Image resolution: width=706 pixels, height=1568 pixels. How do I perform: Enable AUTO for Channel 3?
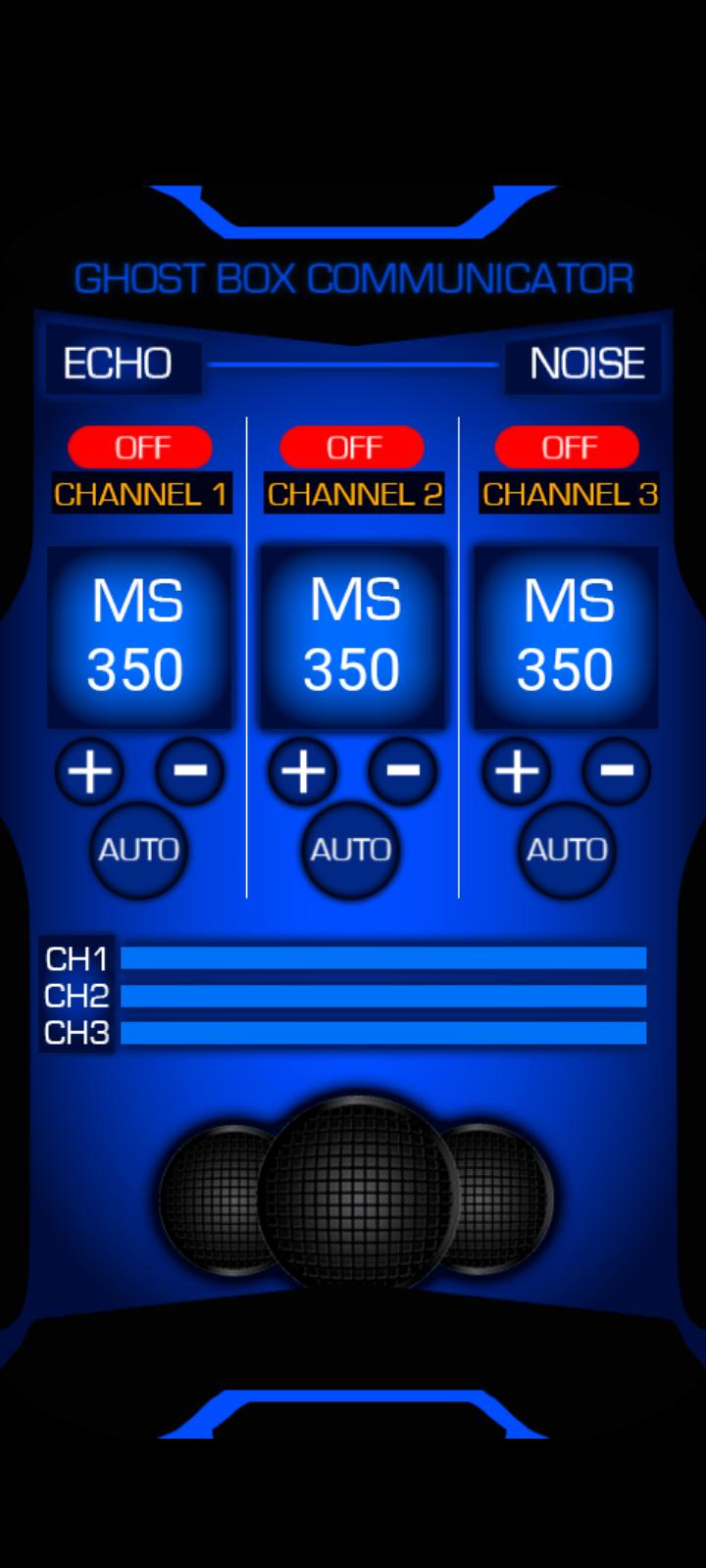point(566,850)
